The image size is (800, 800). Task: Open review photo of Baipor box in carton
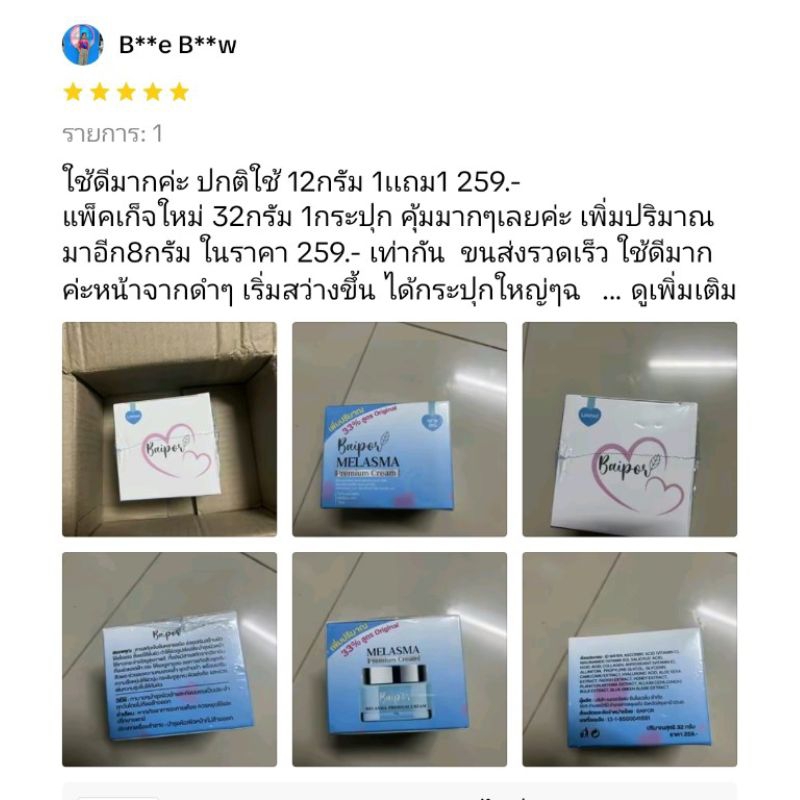pyautogui.click(x=169, y=429)
